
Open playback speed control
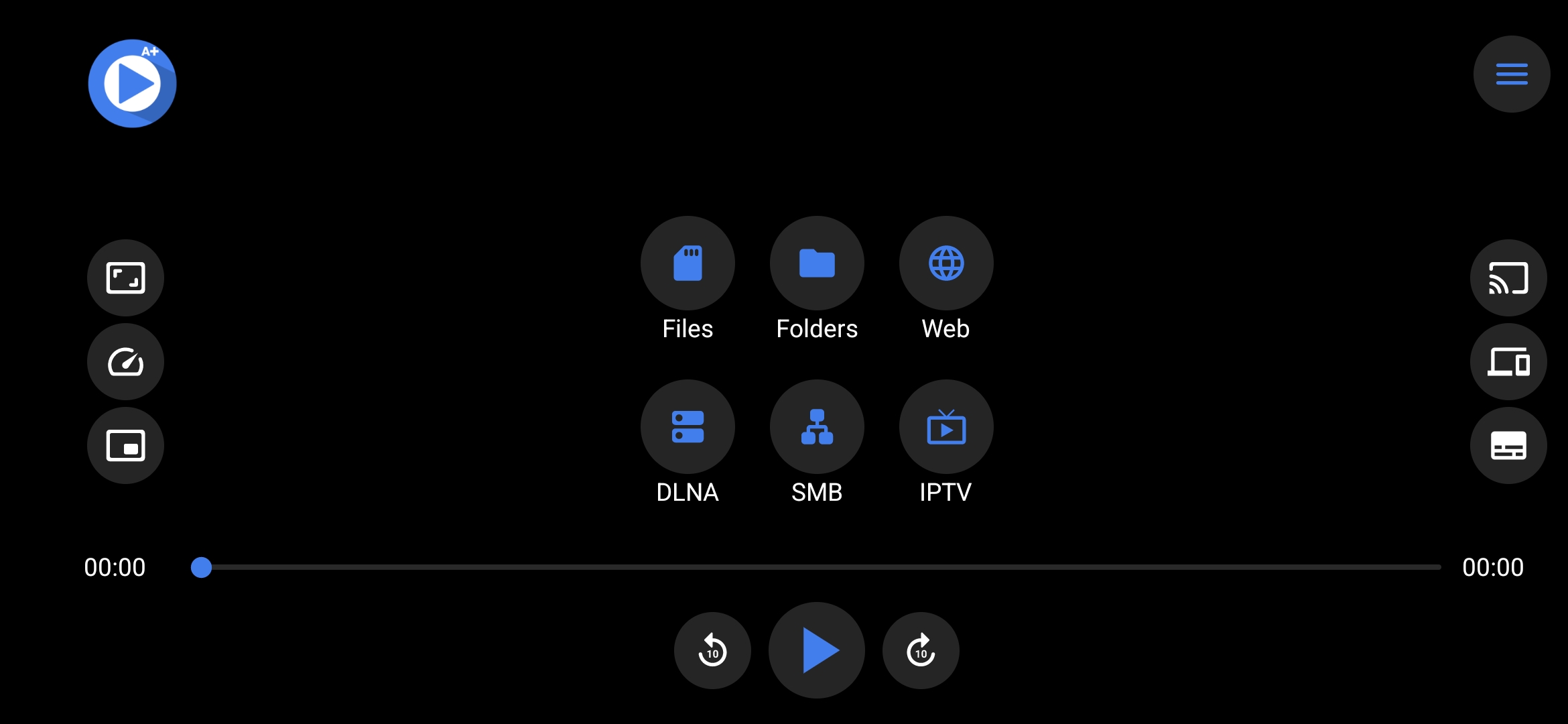(125, 362)
